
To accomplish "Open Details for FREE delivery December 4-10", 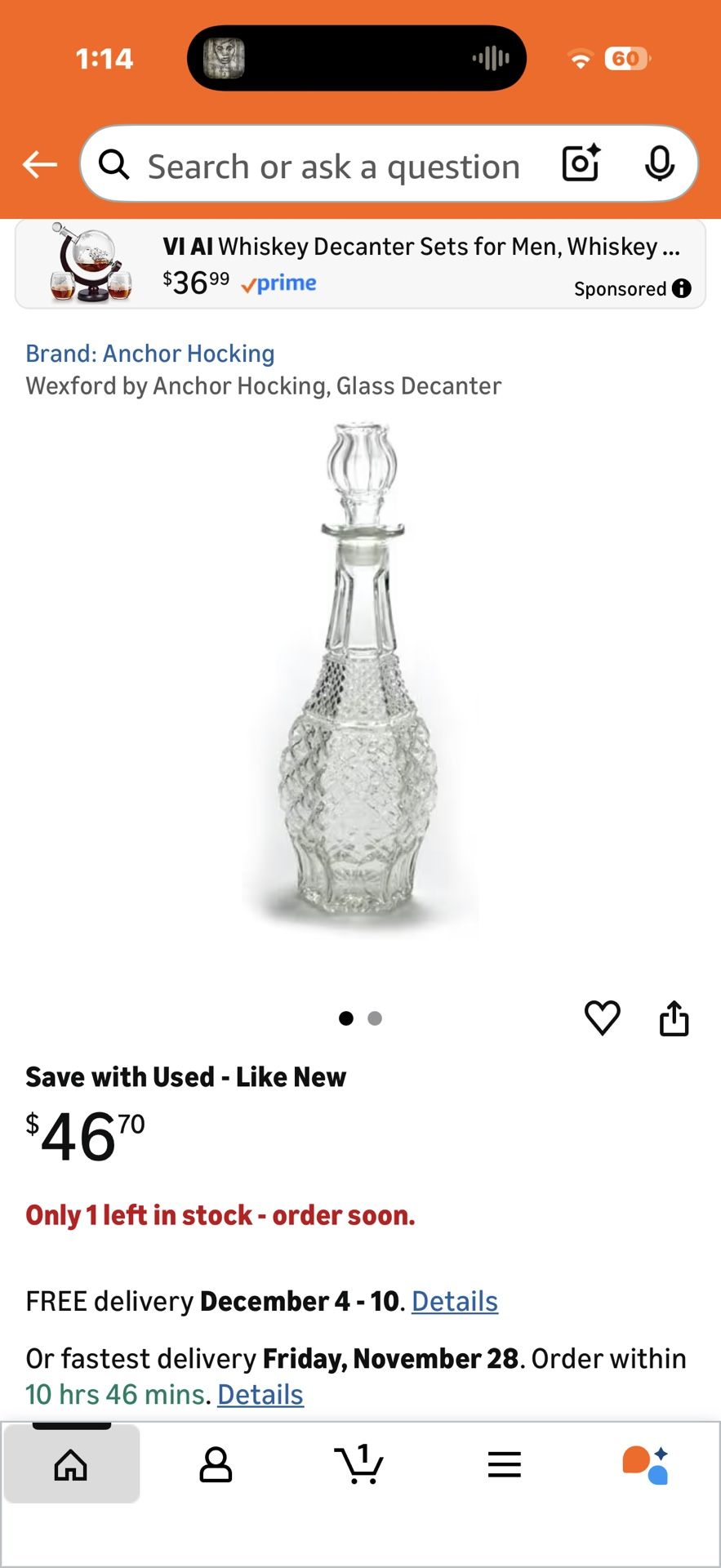I will [454, 1300].
